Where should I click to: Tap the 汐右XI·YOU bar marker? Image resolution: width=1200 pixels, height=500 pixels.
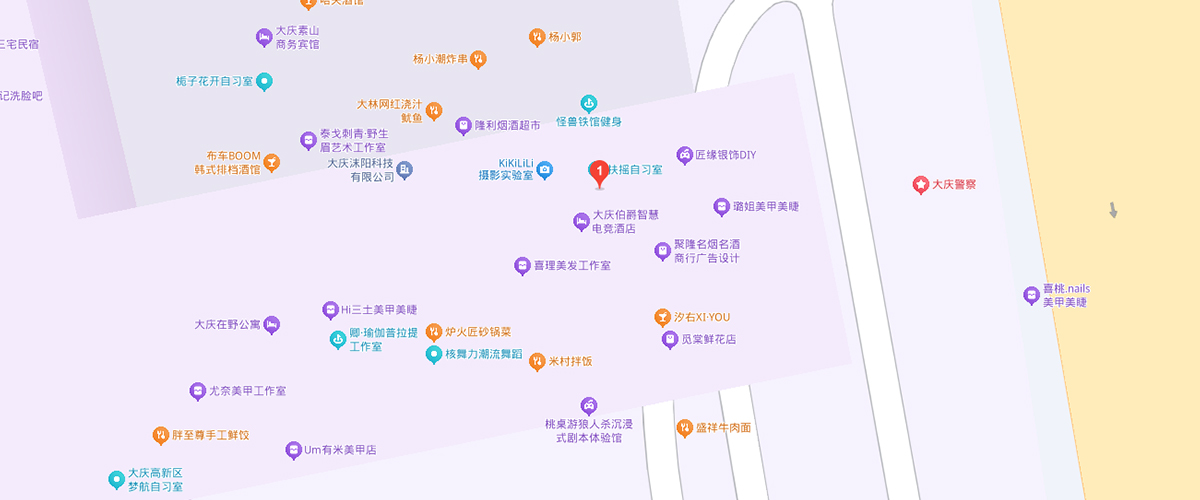click(x=662, y=317)
